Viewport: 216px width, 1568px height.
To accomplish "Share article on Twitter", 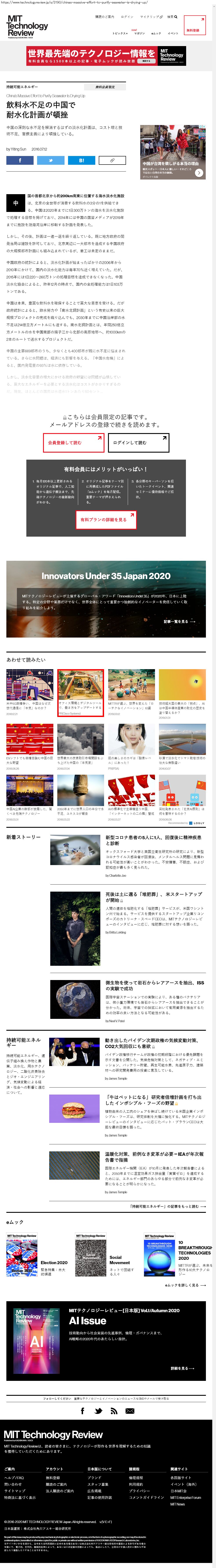I will pos(50,161).
